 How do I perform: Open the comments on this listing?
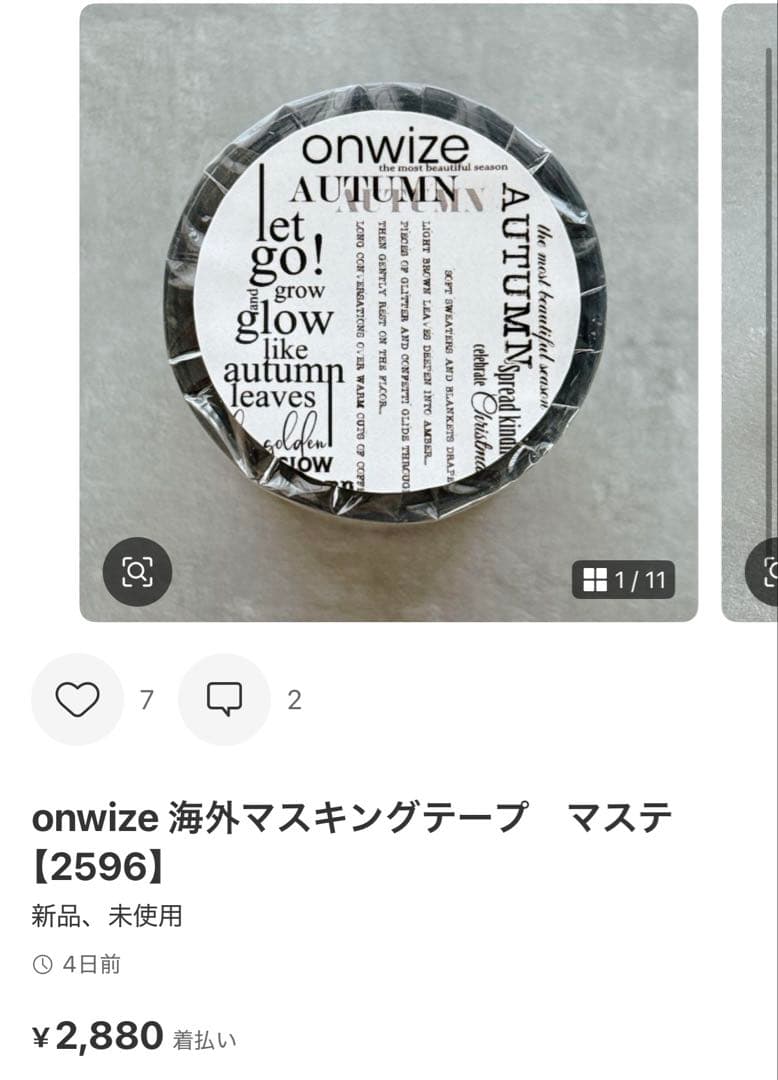pyautogui.click(x=224, y=699)
